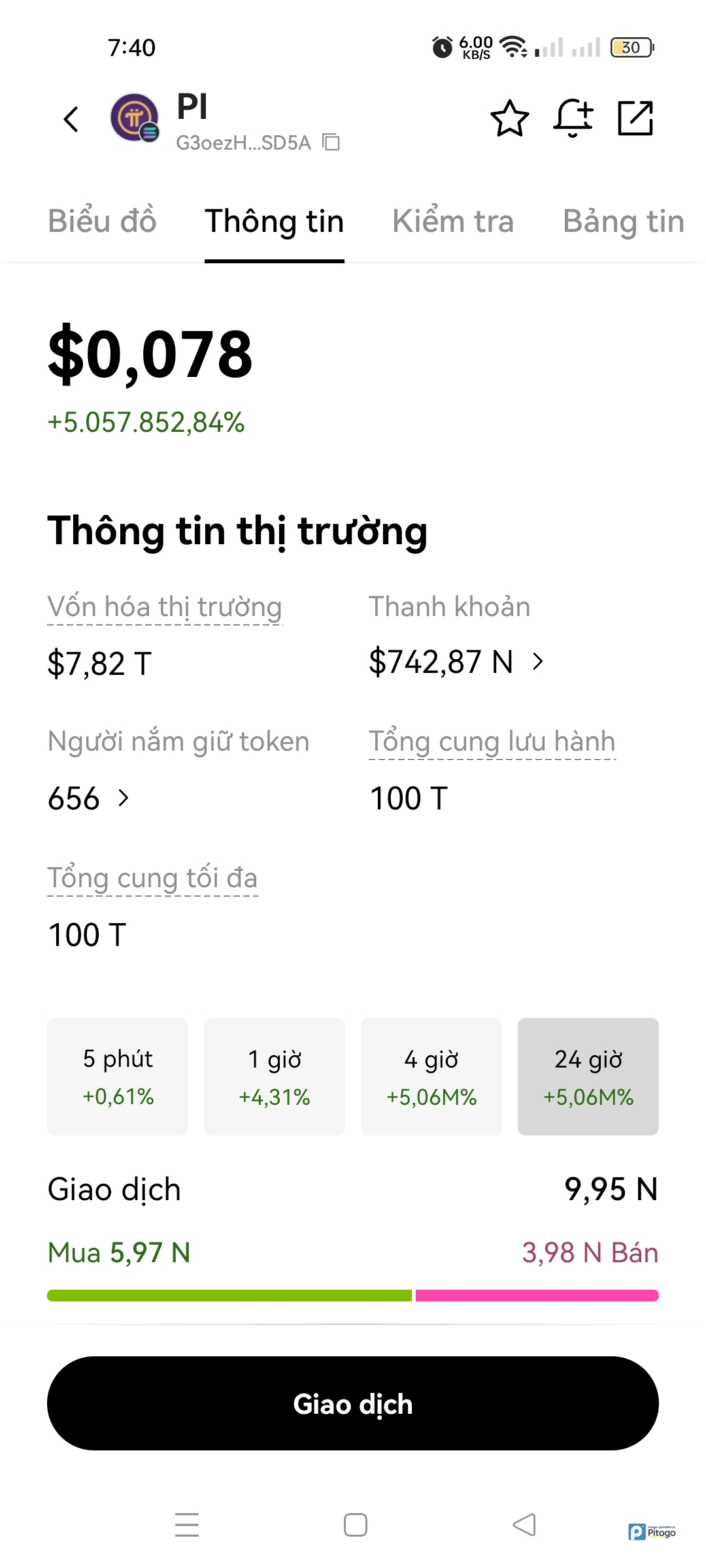The image size is (706, 1568).
Task: View the 656 token holders list
Action: point(89,798)
